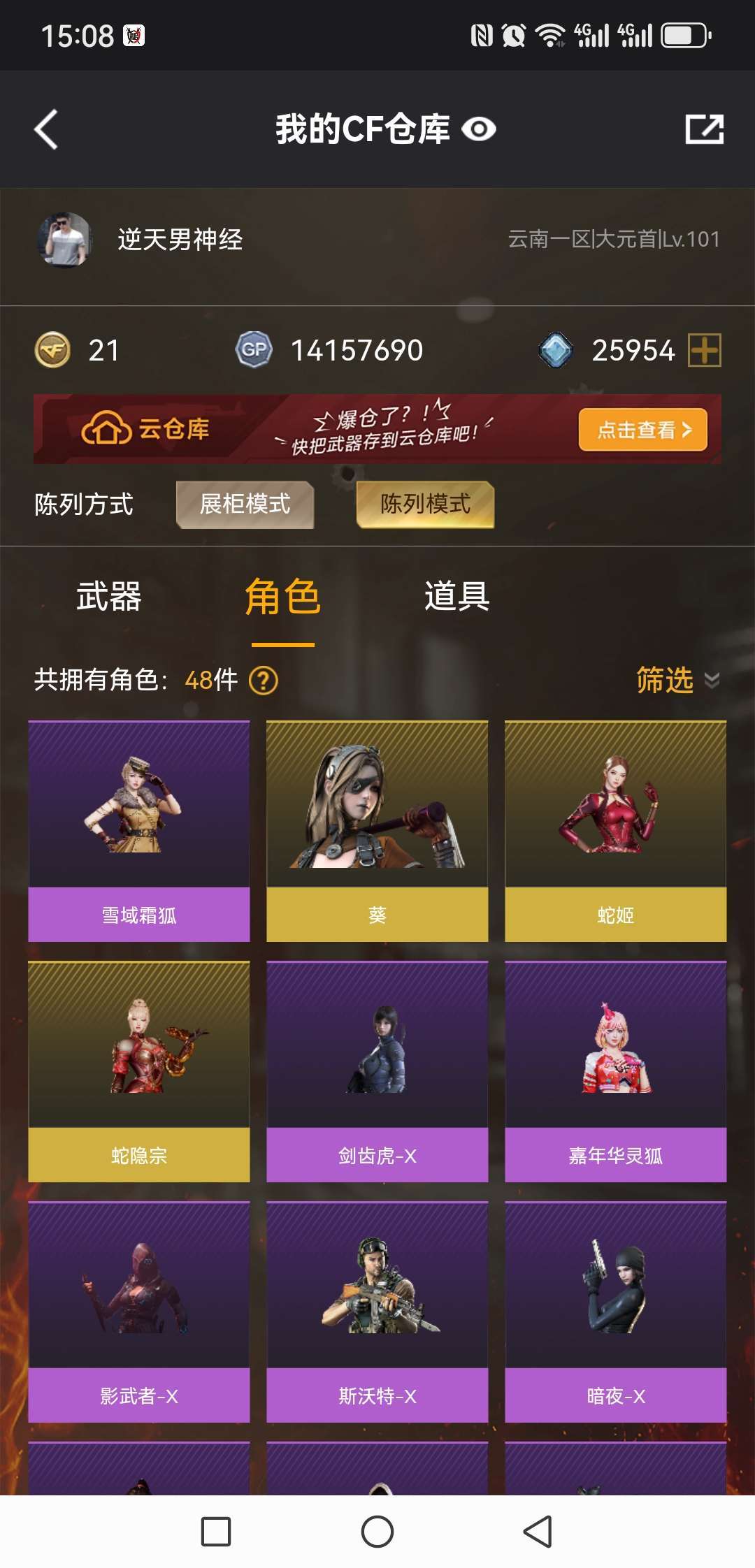
Task: Tap 点击查看 on the cloud warehouse banner
Action: pyautogui.click(x=642, y=429)
